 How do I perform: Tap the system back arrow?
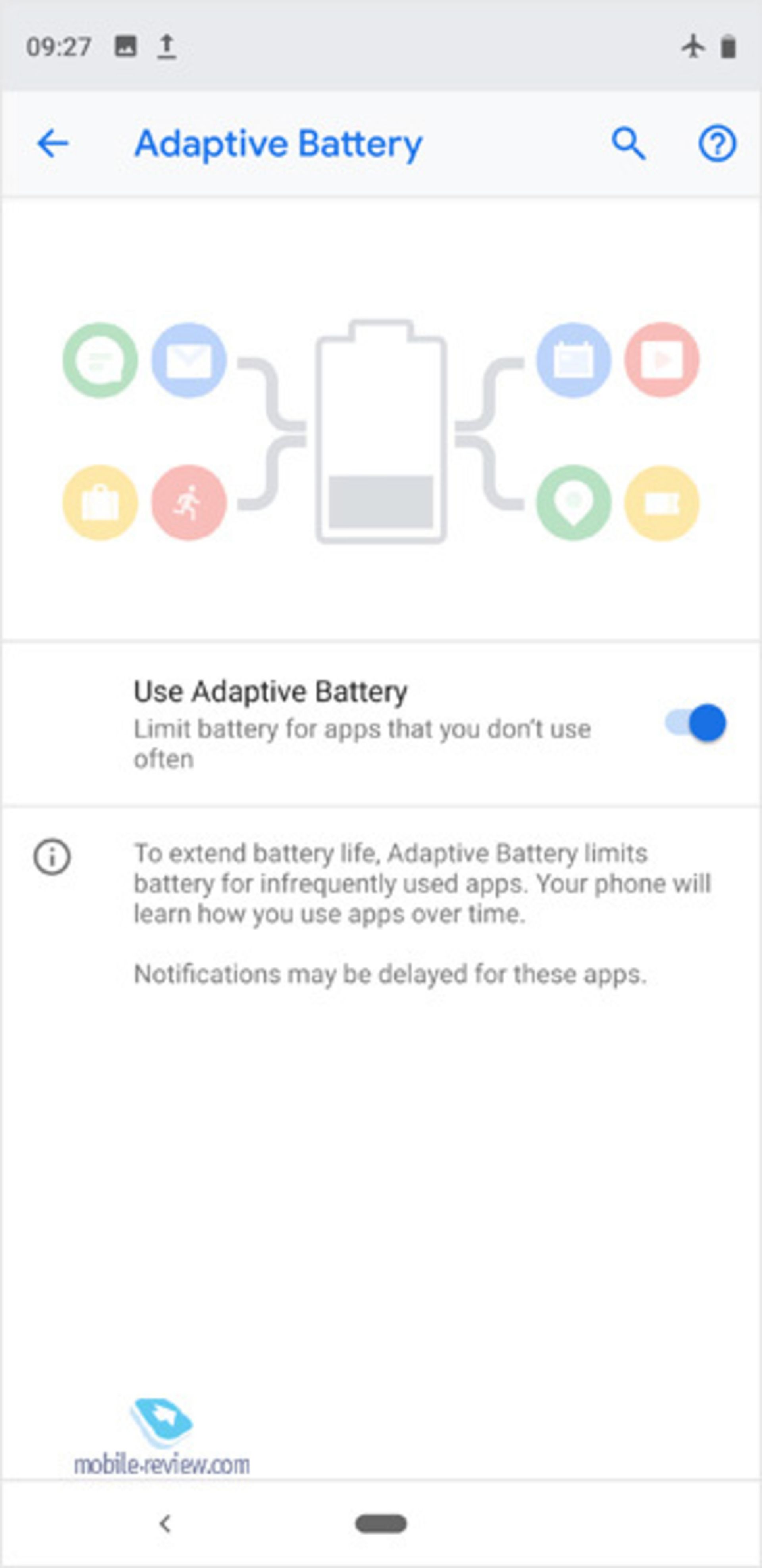coord(165,1524)
